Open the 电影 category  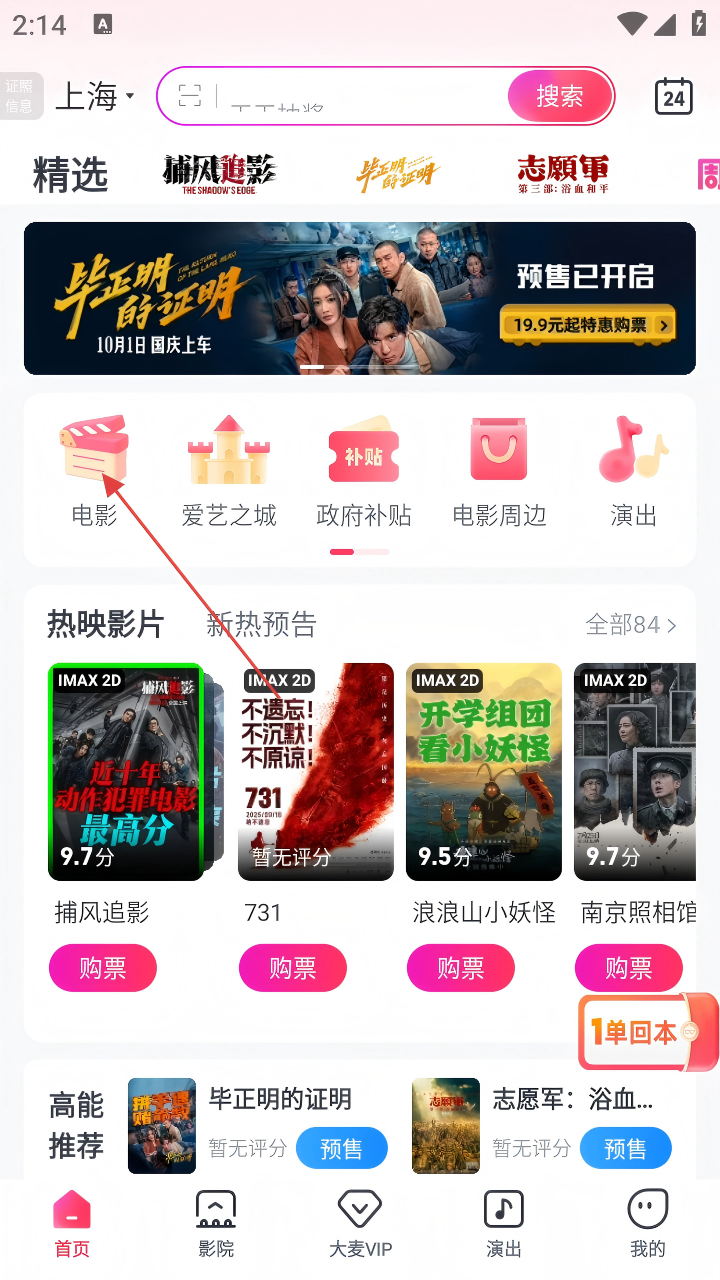(x=94, y=470)
